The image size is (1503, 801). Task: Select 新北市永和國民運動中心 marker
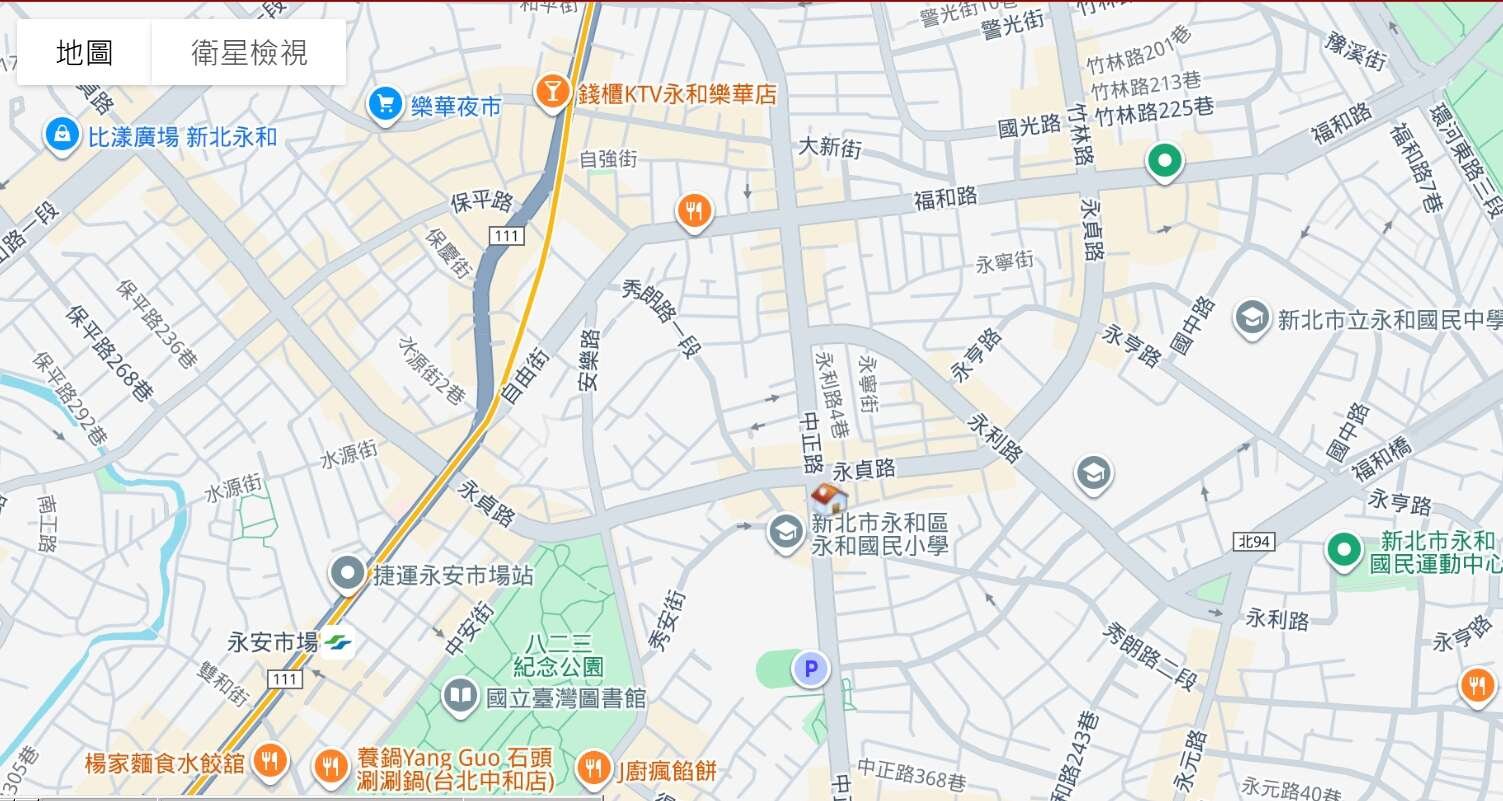1344,549
